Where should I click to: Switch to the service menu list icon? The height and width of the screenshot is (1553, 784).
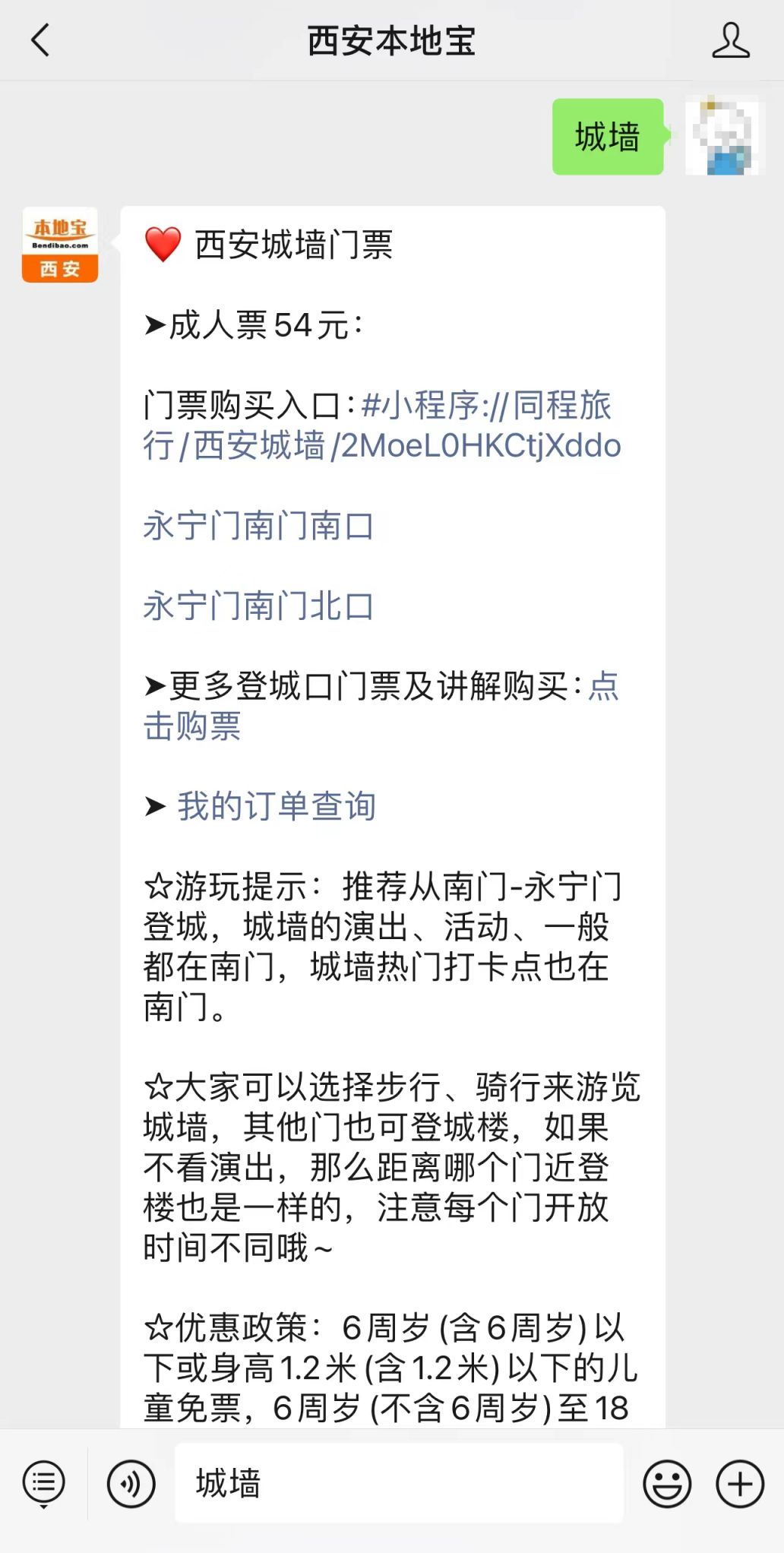click(44, 1483)
